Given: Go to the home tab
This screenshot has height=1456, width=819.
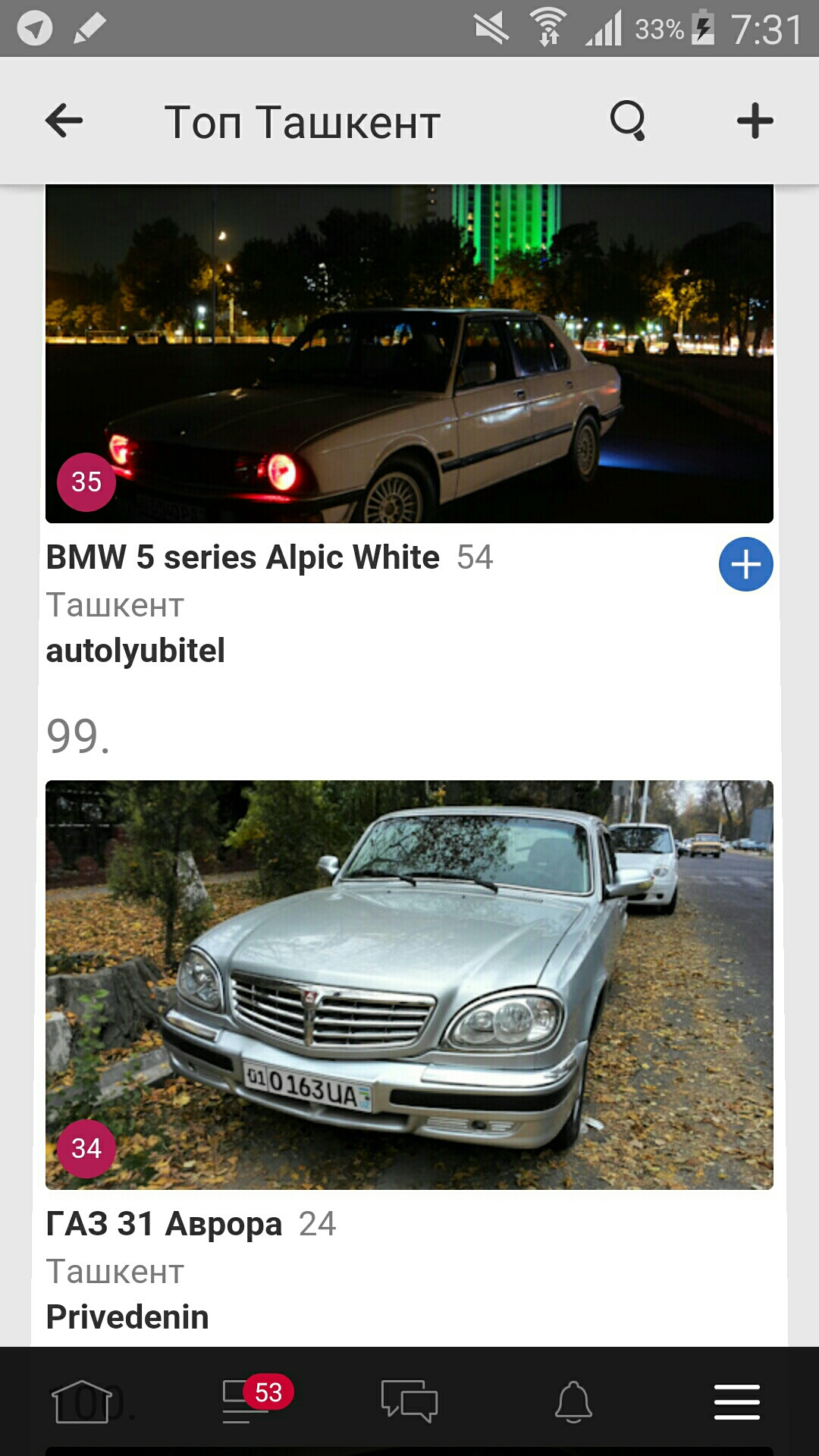Looking at the screenshot, I should (81, 1401).
